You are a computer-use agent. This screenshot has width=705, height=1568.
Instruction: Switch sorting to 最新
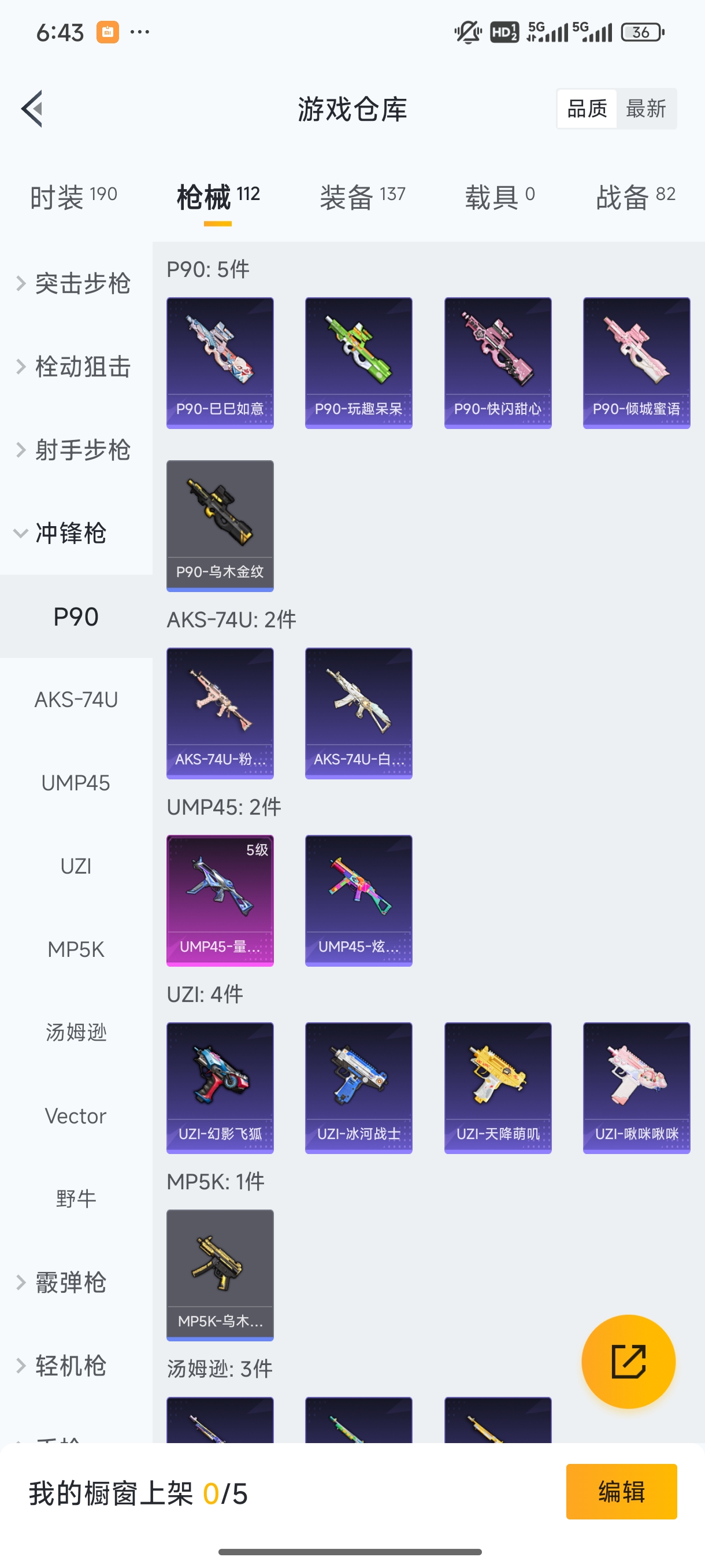647,108
